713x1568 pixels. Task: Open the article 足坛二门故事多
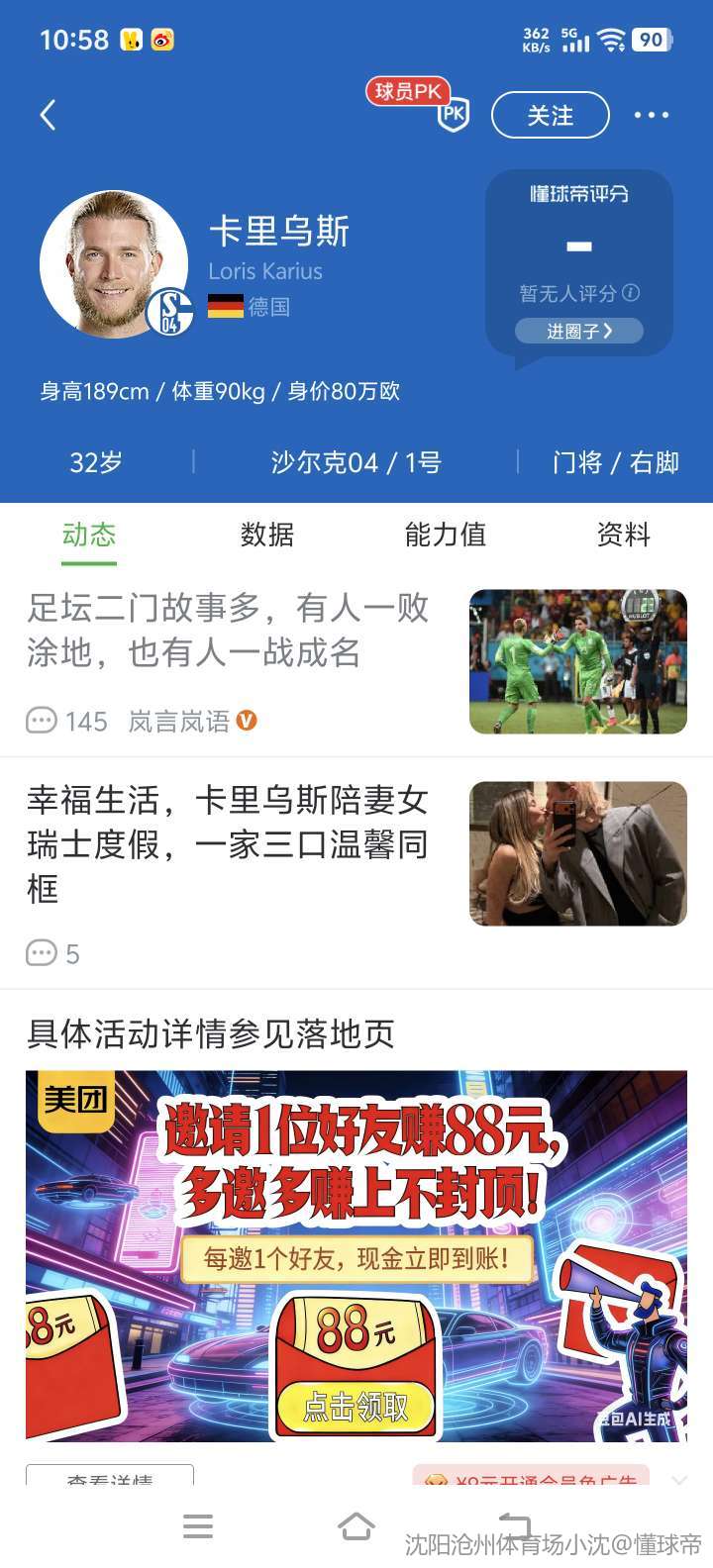pyautogui.click(x=228, y=631)
